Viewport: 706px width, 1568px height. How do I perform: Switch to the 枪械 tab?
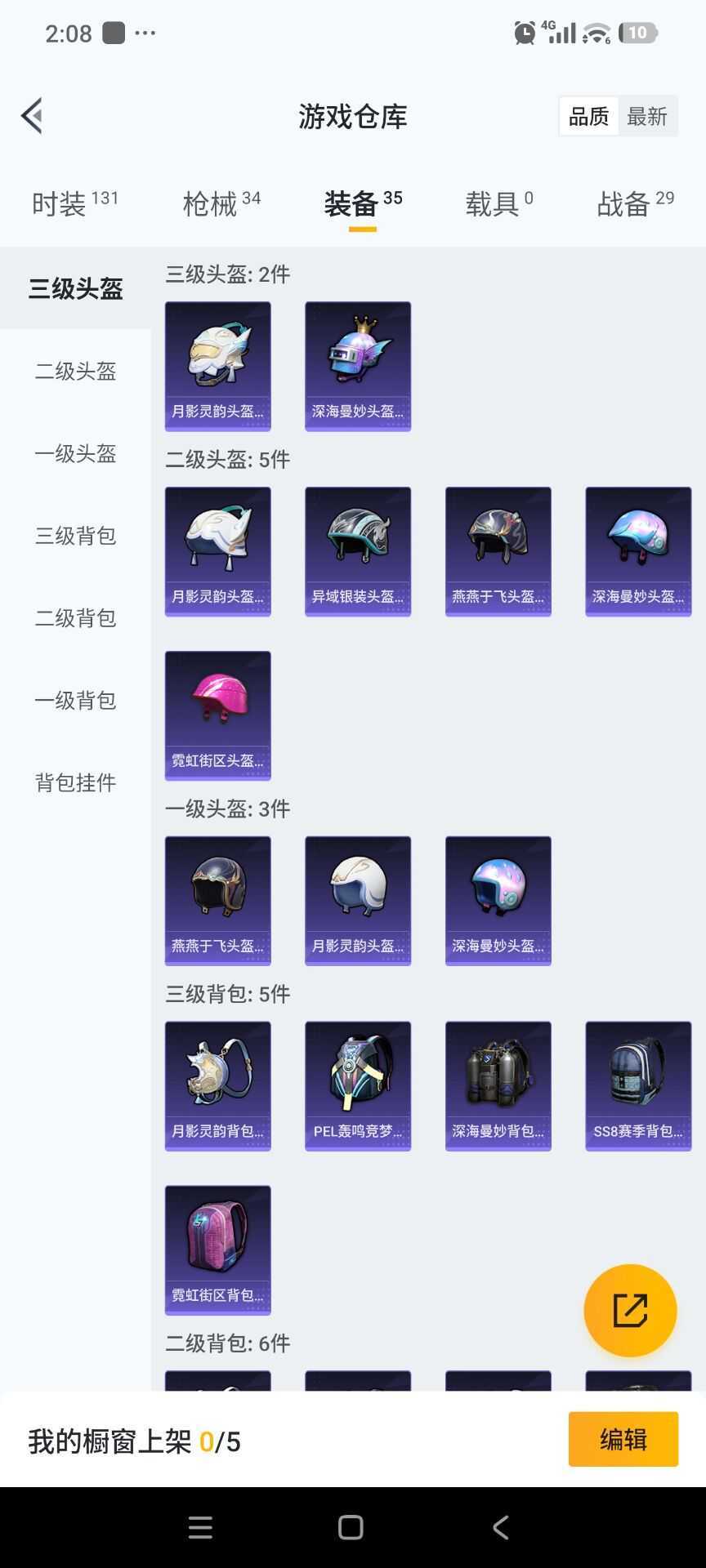point(214,203)
